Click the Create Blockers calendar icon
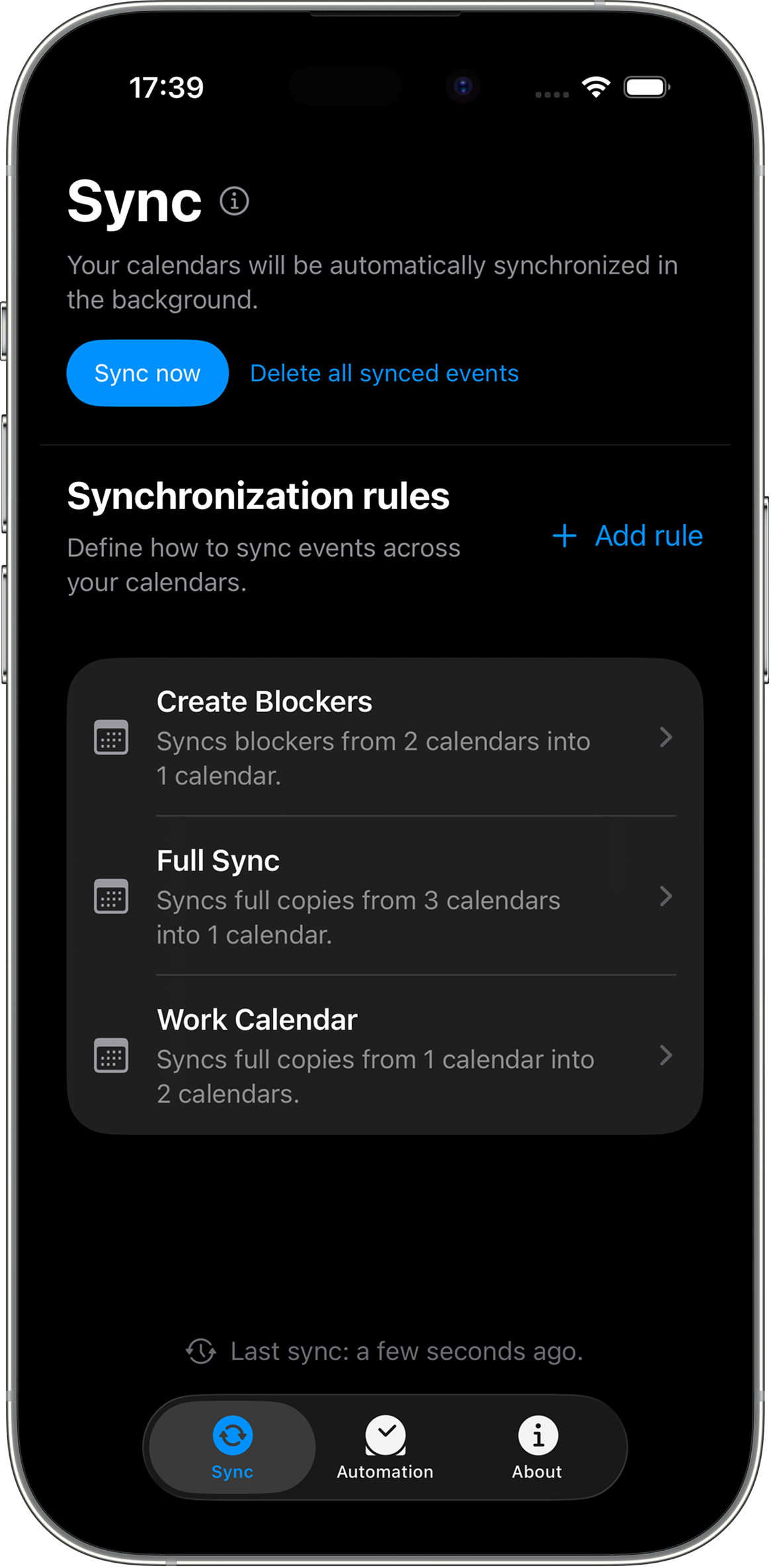Image resolution: width=771 pixels, height=1568 pixels. tap(111, 738)
